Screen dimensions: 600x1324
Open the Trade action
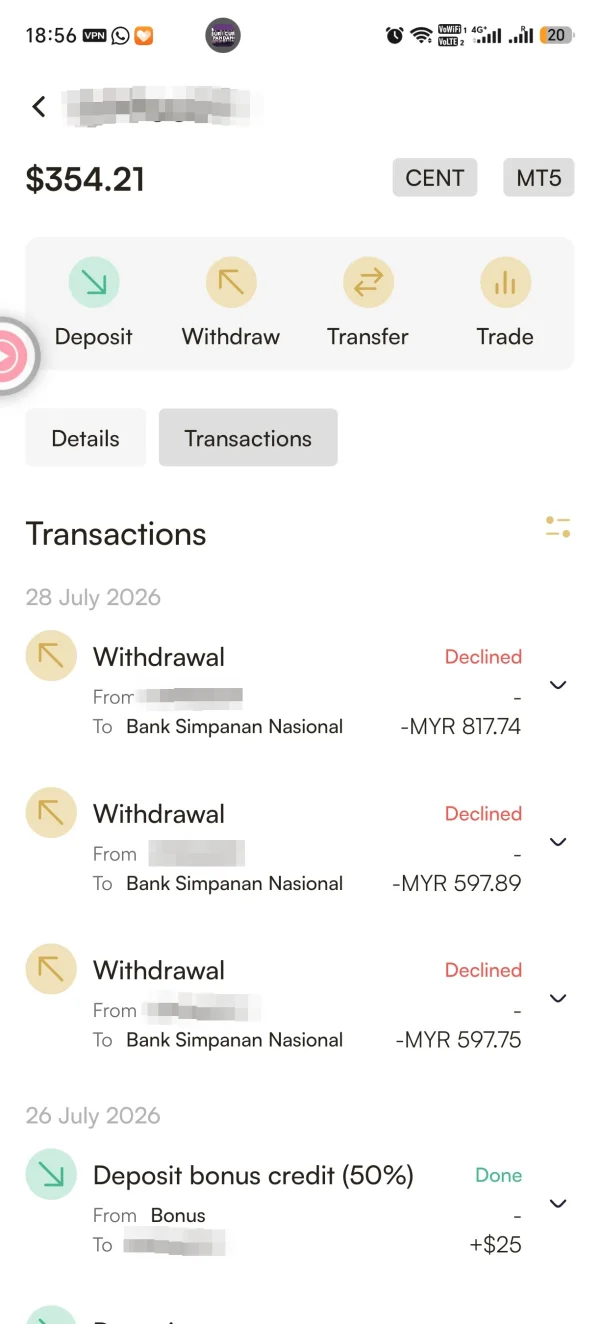[505, 304]
